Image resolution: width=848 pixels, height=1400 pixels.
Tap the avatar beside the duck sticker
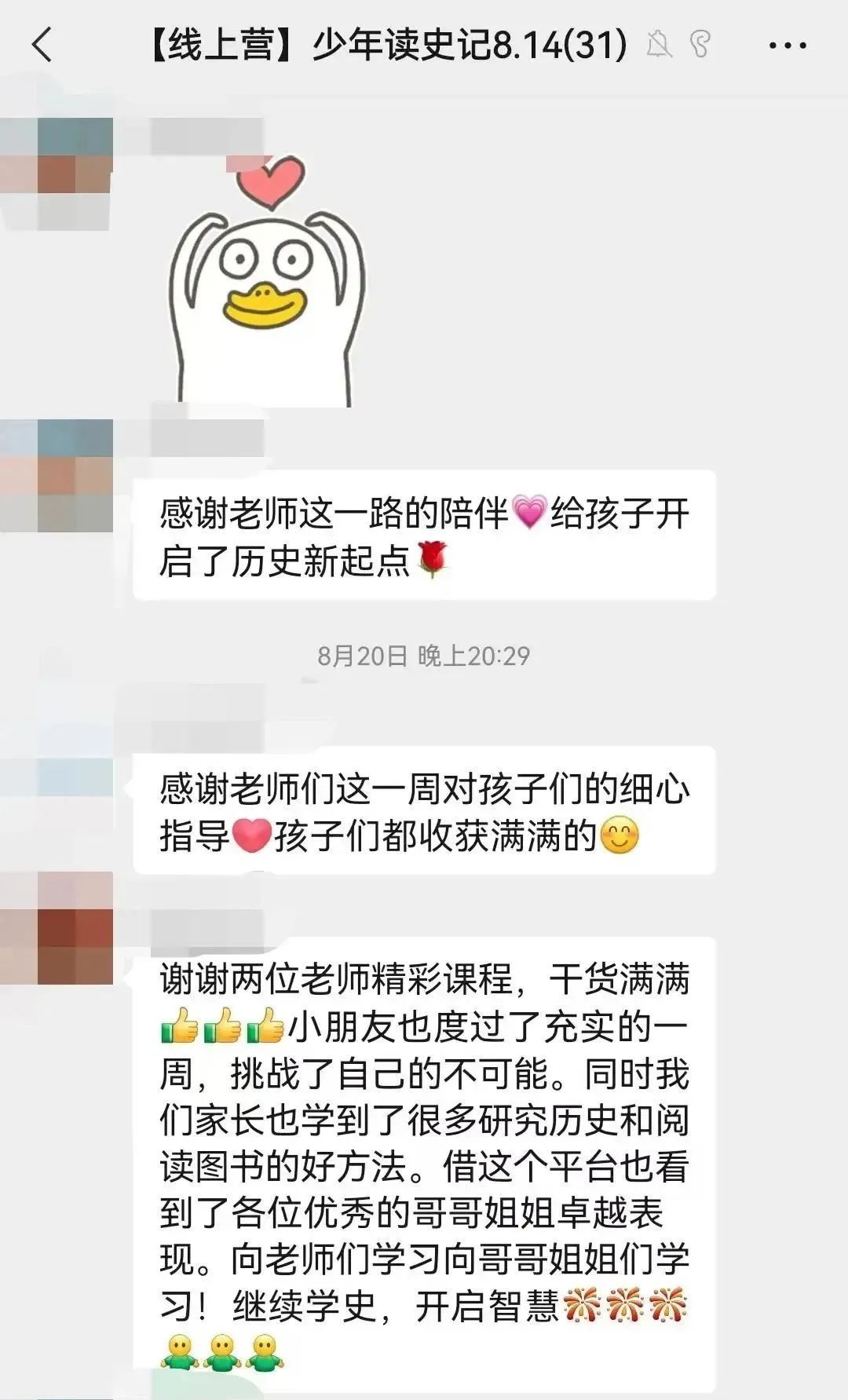click(57, 174)
